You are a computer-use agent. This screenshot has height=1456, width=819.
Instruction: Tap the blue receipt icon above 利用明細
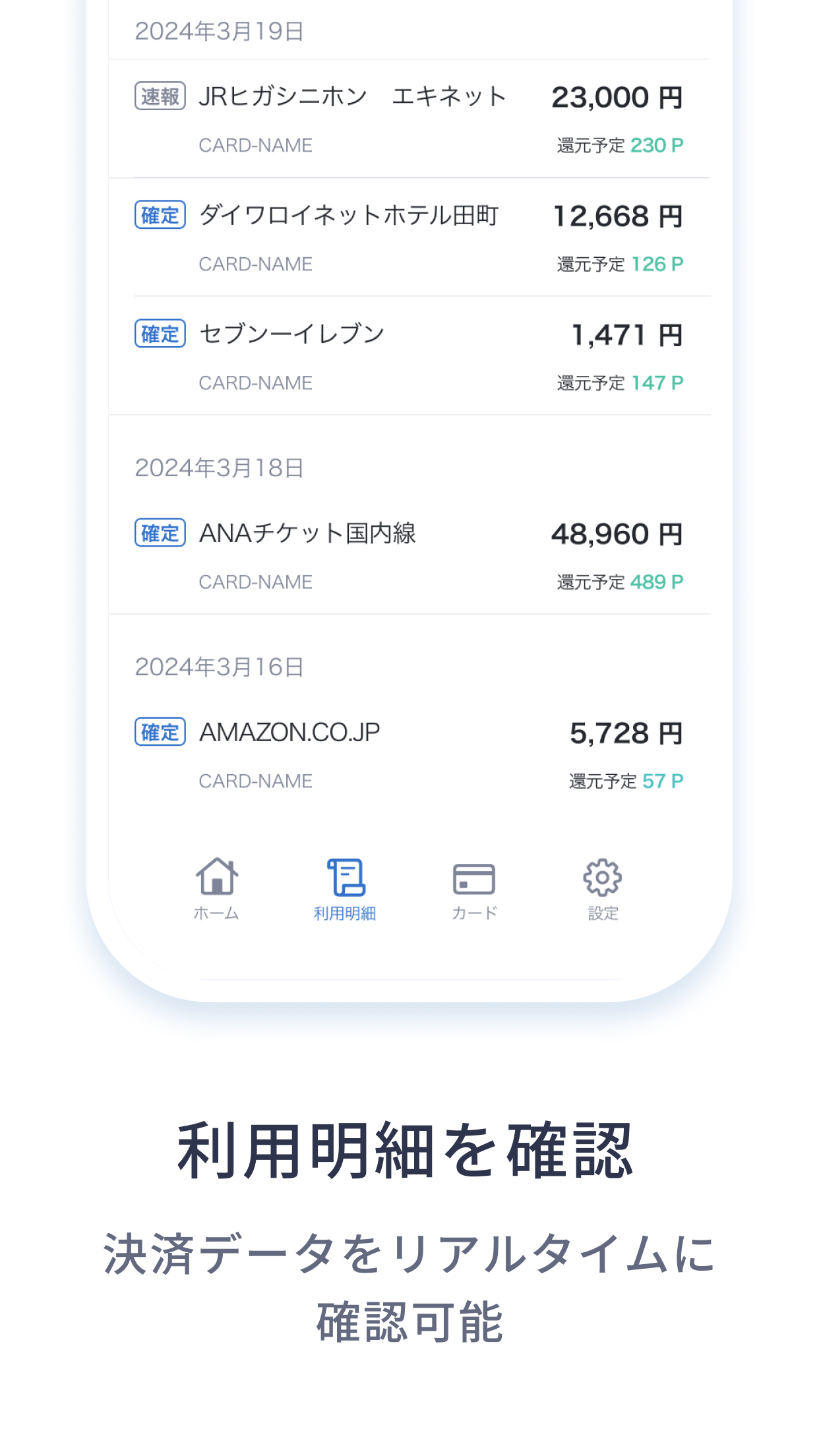(345, 878)
